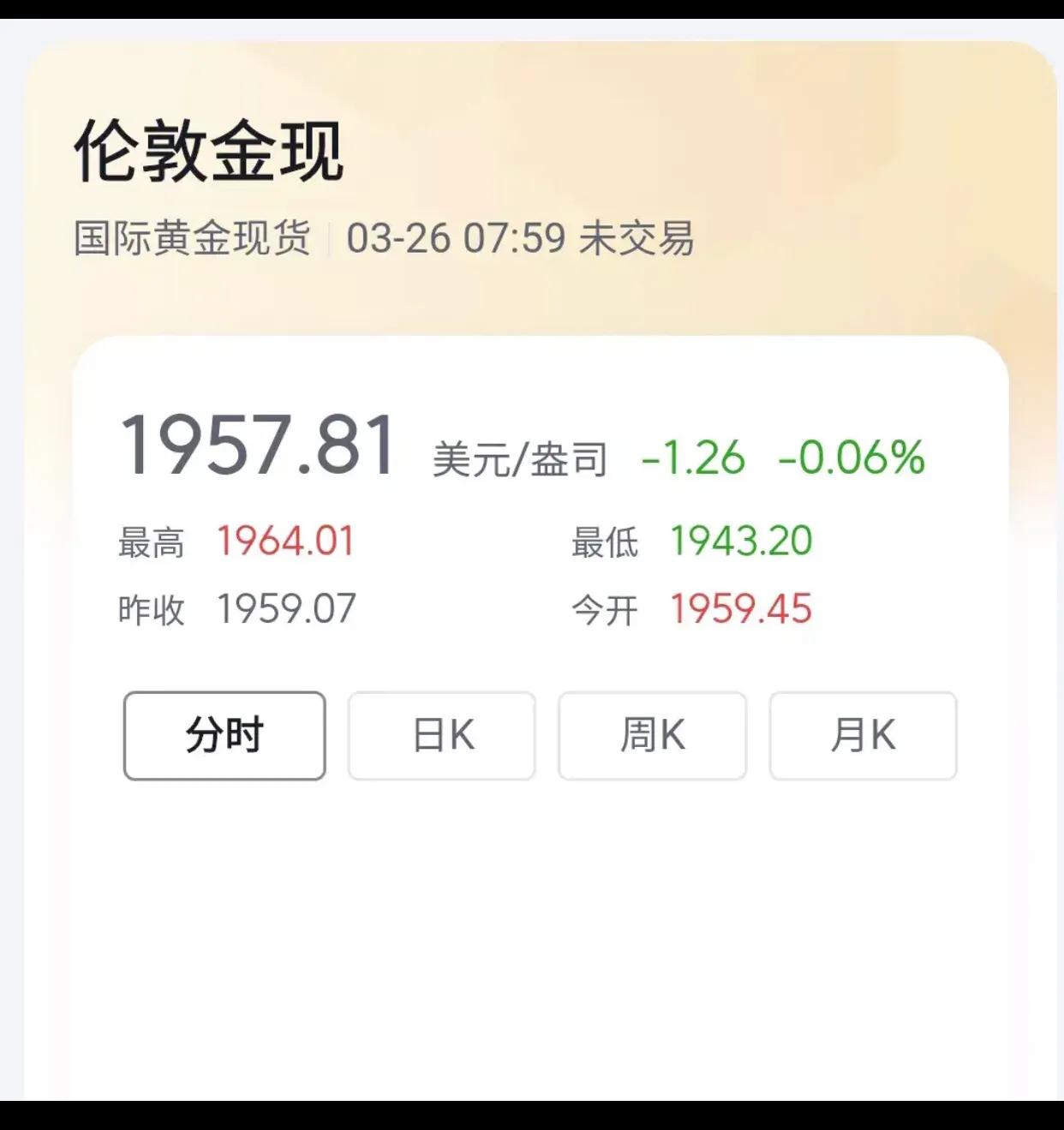Image resolution: width=1064 pixels, height=1130 pixels.
Task: Click the opening price 1959.45
Action: tap(740, 610)
